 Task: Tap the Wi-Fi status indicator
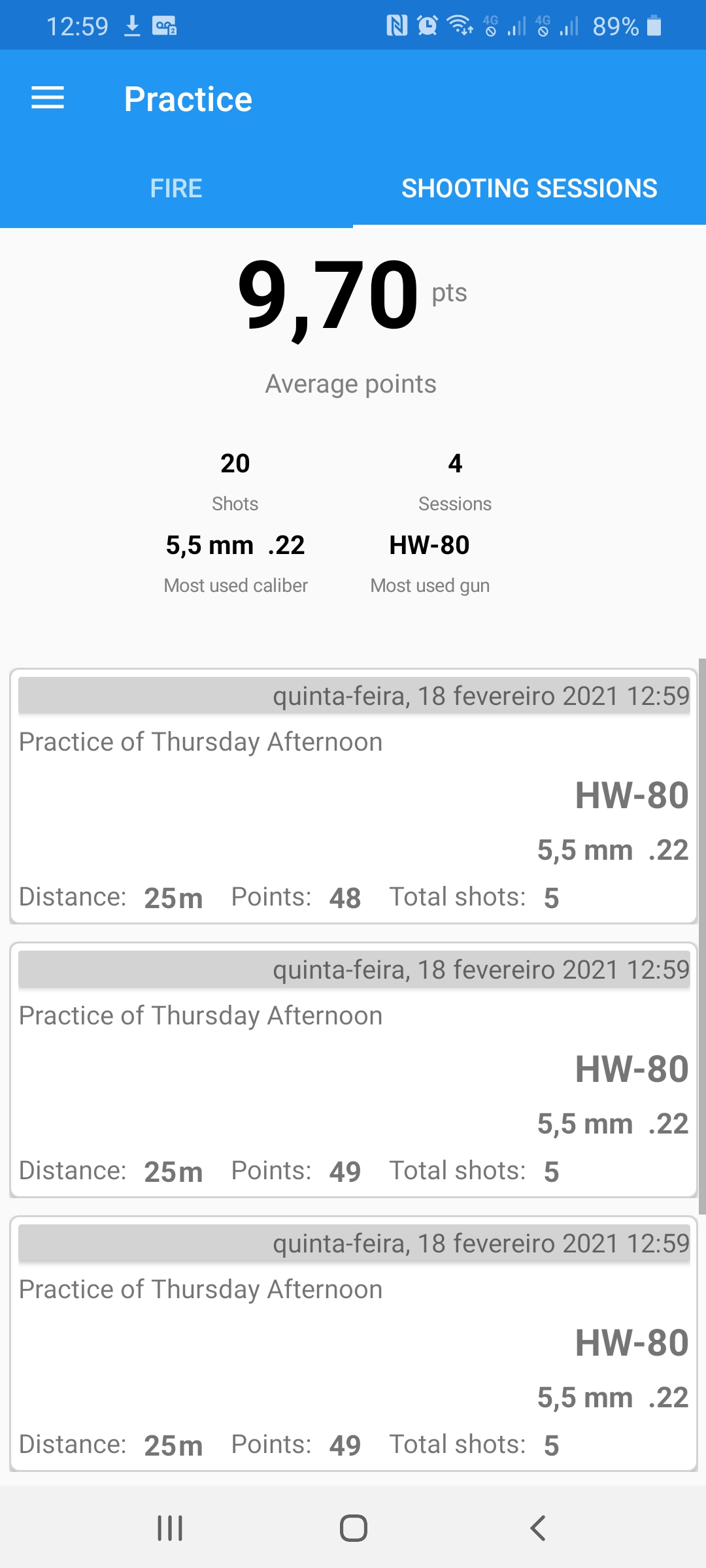(458, 26)
